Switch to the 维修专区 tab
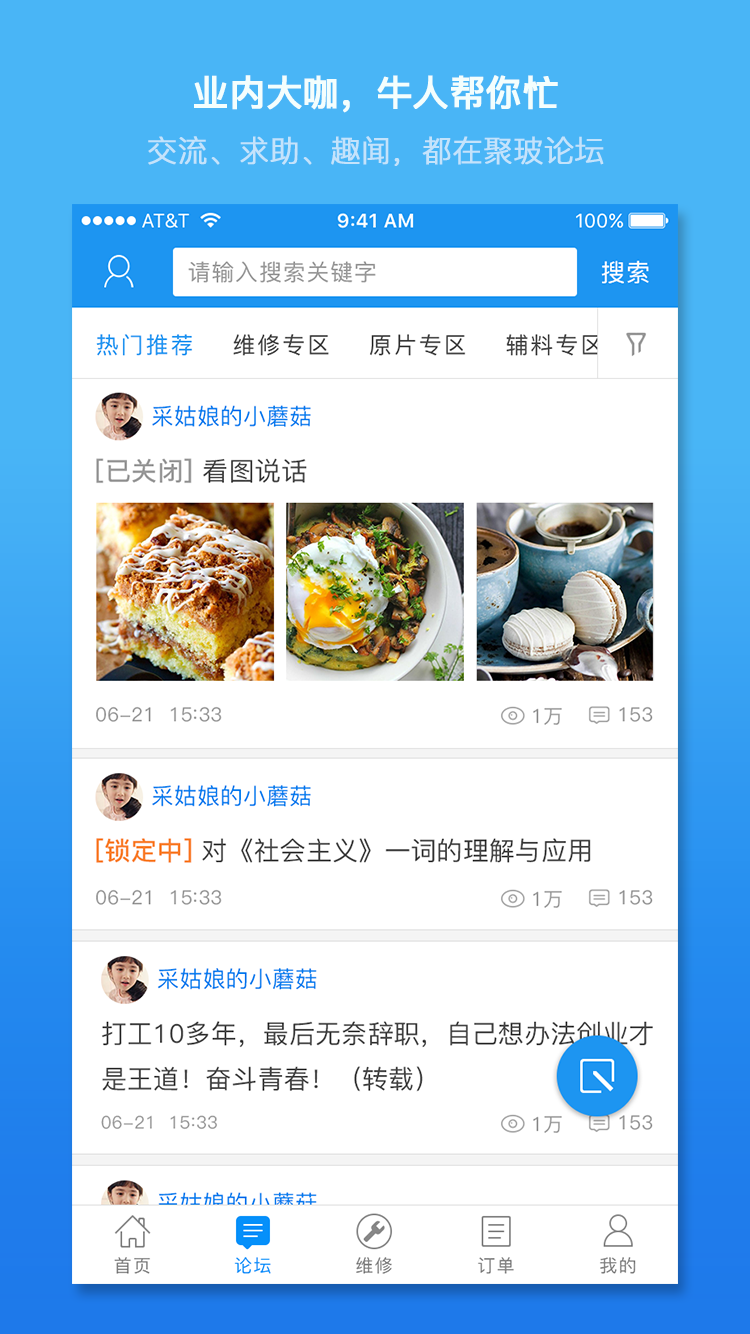The image size is (750, 1334). [281, 343]
